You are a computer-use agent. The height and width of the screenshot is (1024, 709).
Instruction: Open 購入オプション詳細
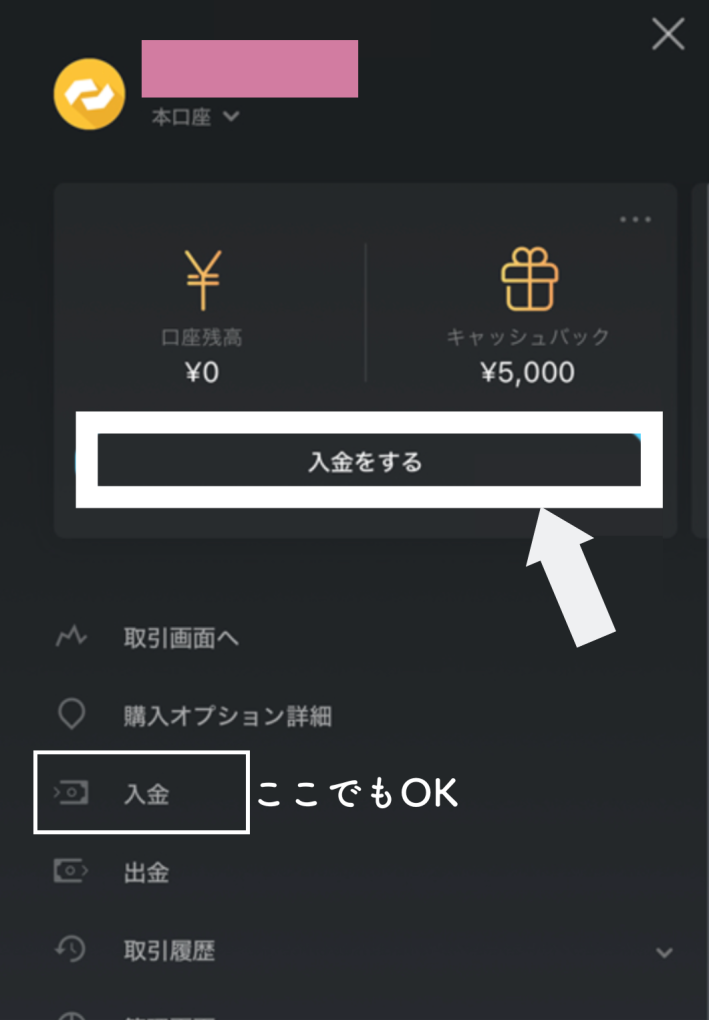(x=226, y=716)
